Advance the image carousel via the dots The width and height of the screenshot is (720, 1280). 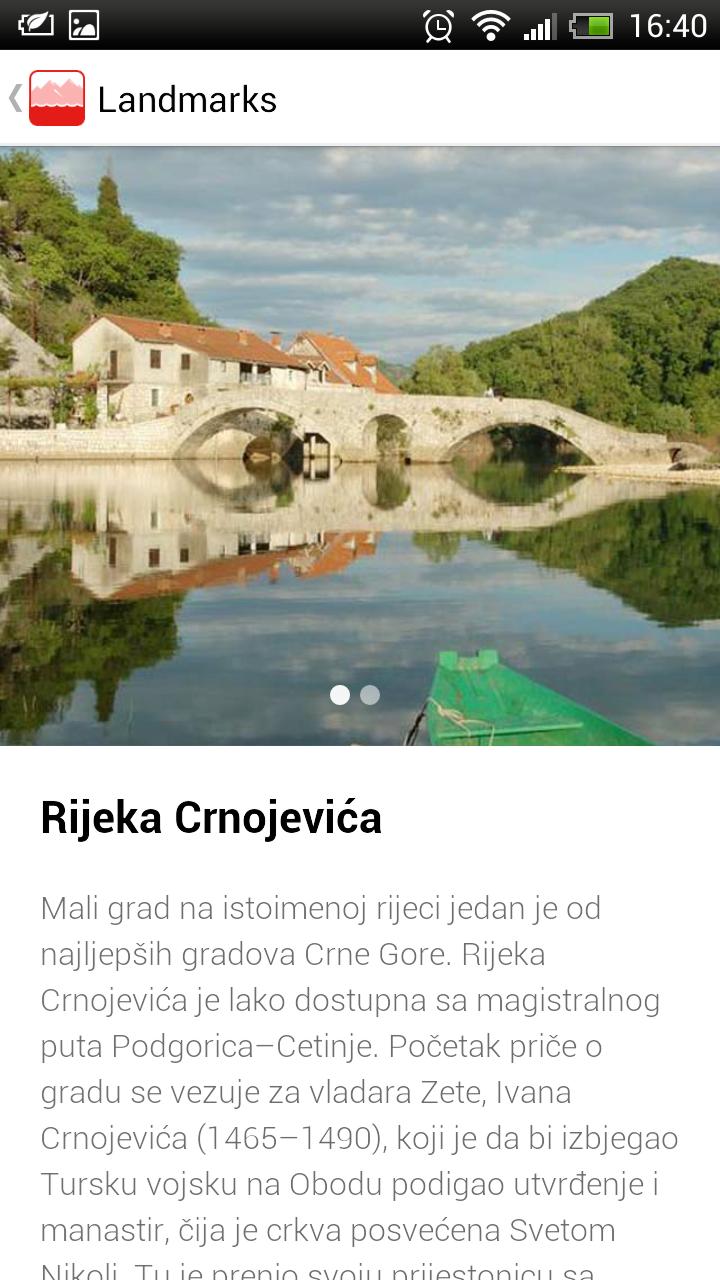[369, 693]
